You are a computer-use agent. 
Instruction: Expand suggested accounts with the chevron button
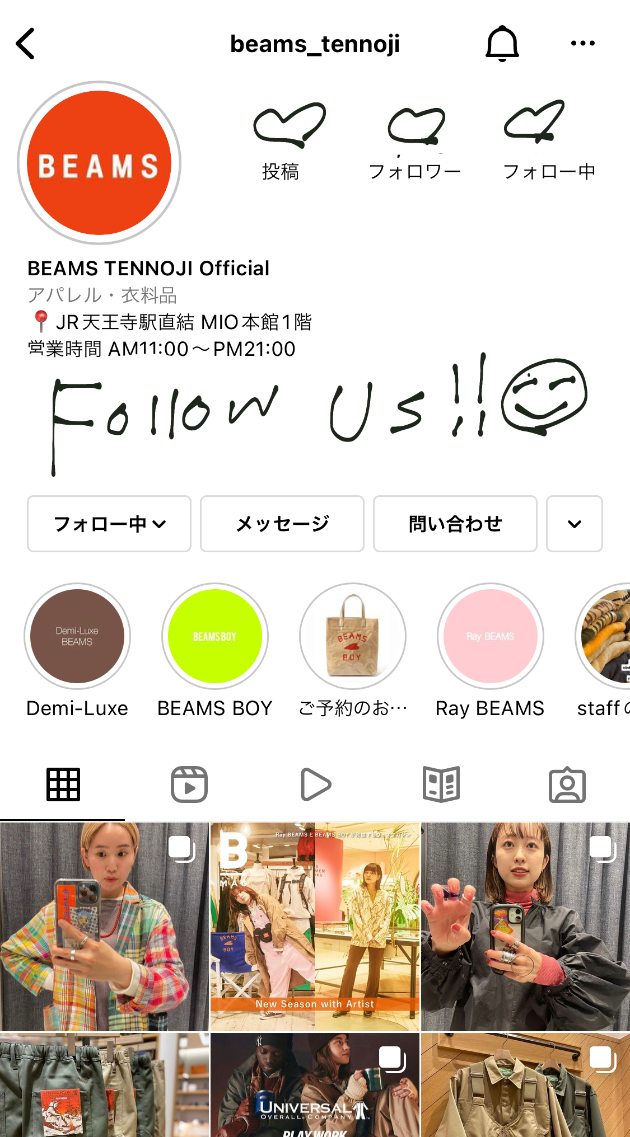click(574, 523)
